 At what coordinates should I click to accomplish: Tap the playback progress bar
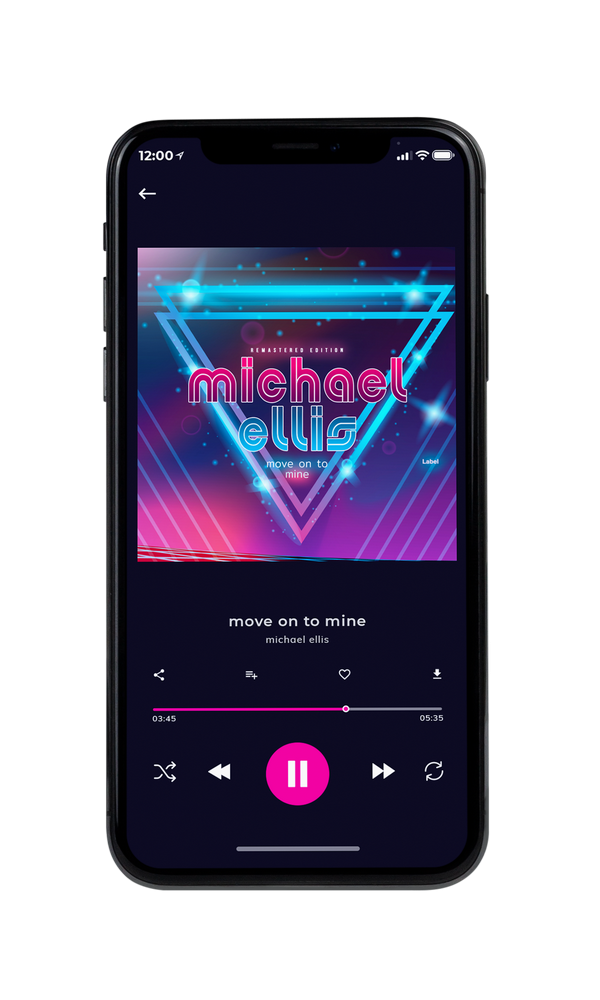tap(297, 709)
